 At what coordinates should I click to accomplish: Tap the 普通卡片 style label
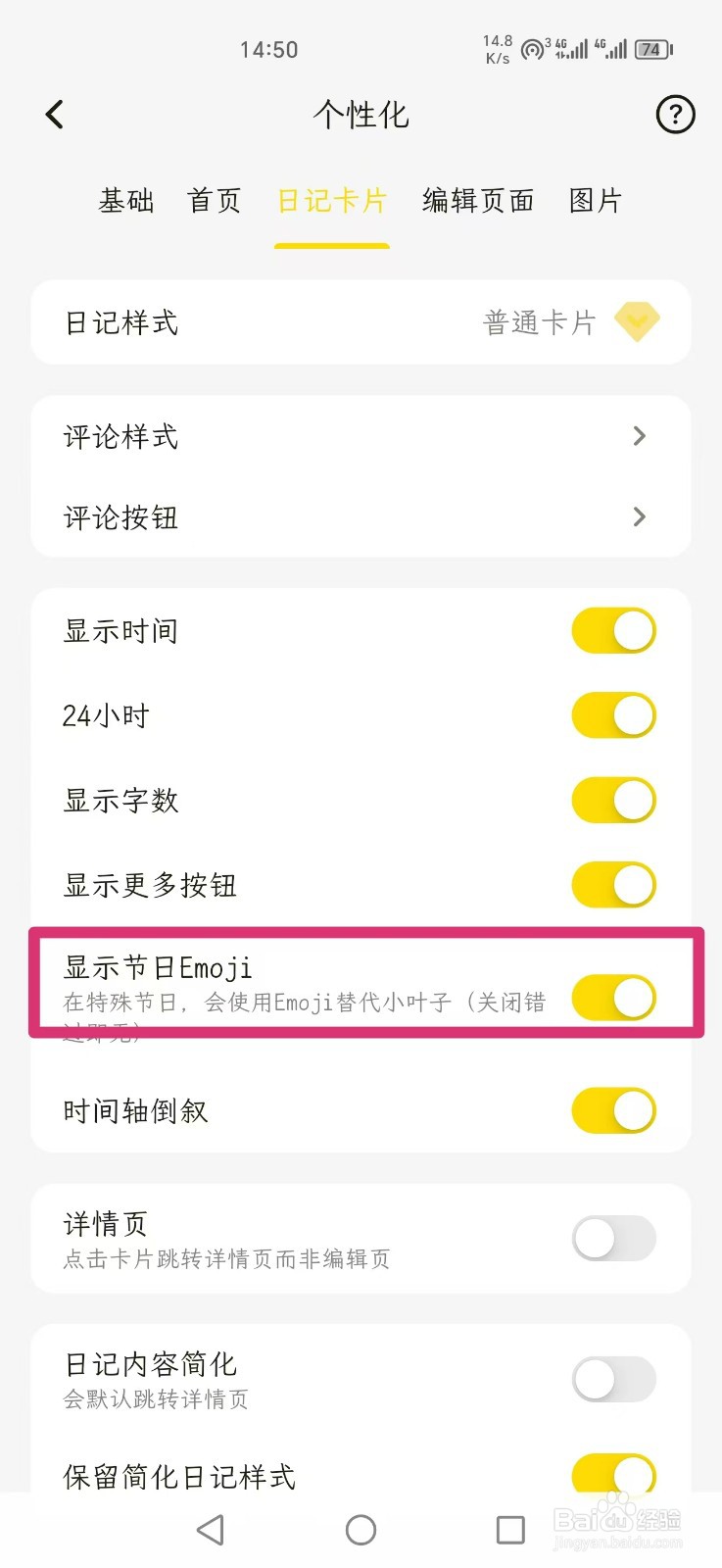tap(538, 321)
